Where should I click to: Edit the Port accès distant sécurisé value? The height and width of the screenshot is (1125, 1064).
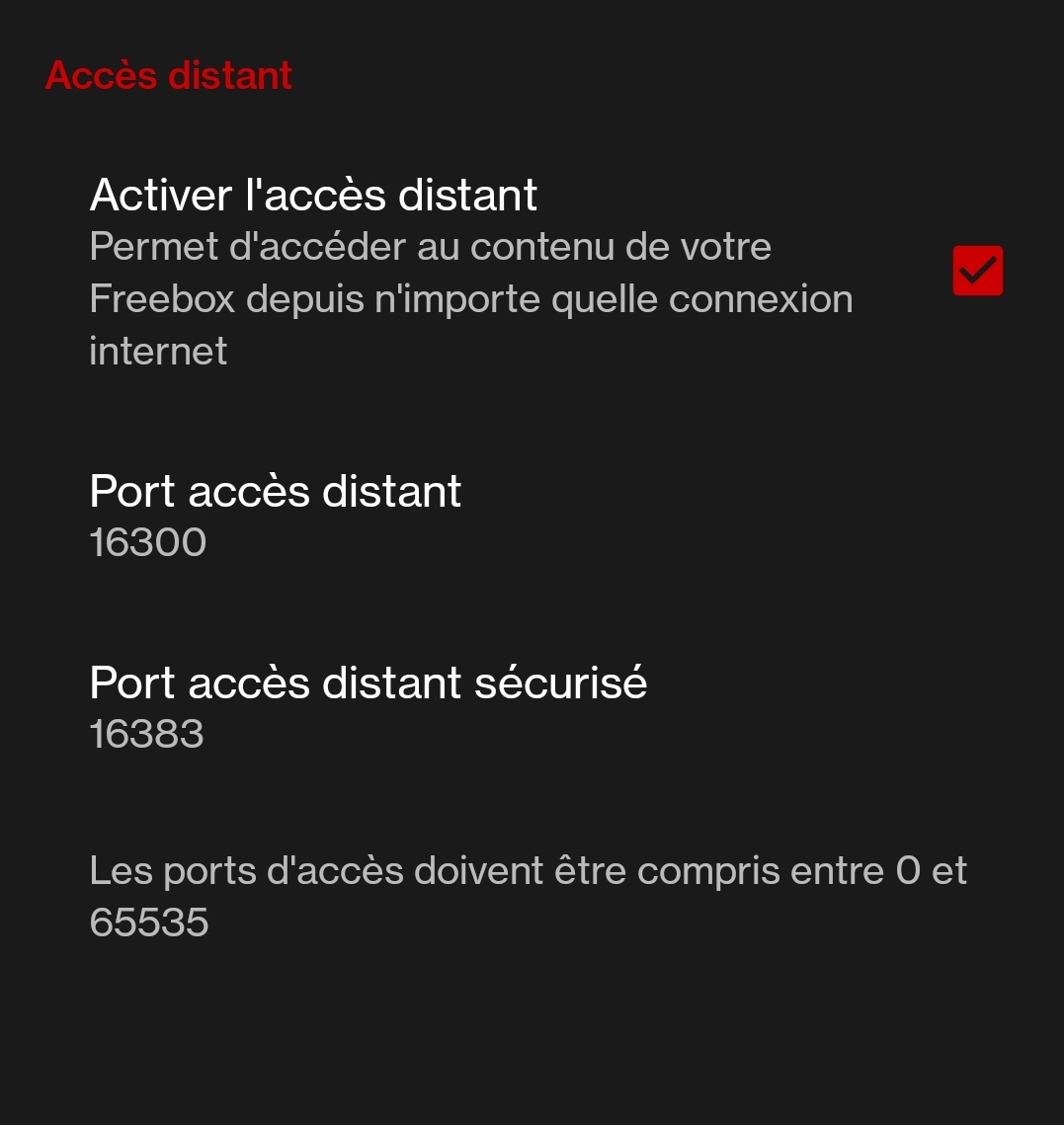(x=368, y=706)
